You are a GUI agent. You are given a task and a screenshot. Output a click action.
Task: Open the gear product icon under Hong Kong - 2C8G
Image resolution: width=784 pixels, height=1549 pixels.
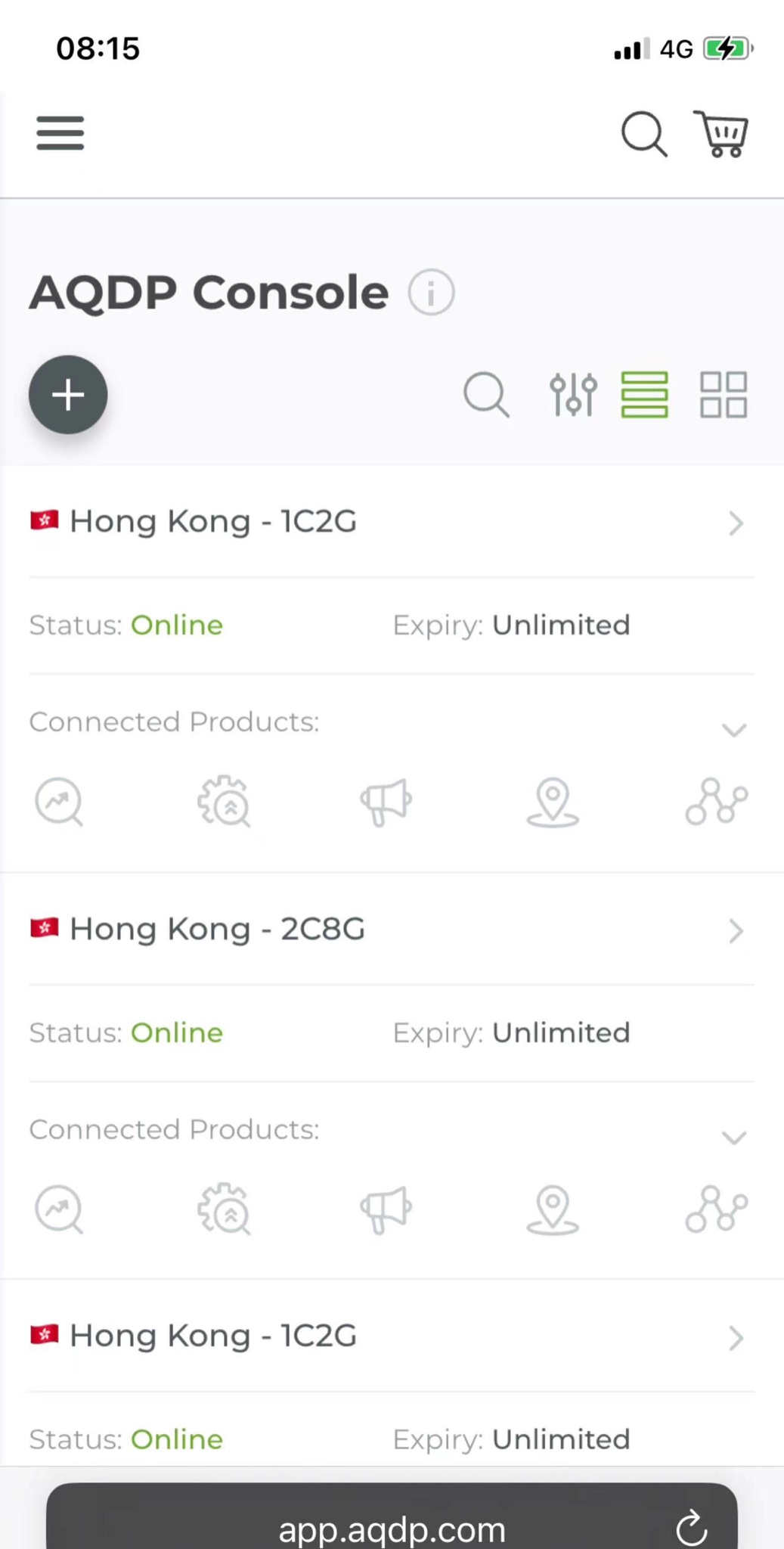[224, 1209]
